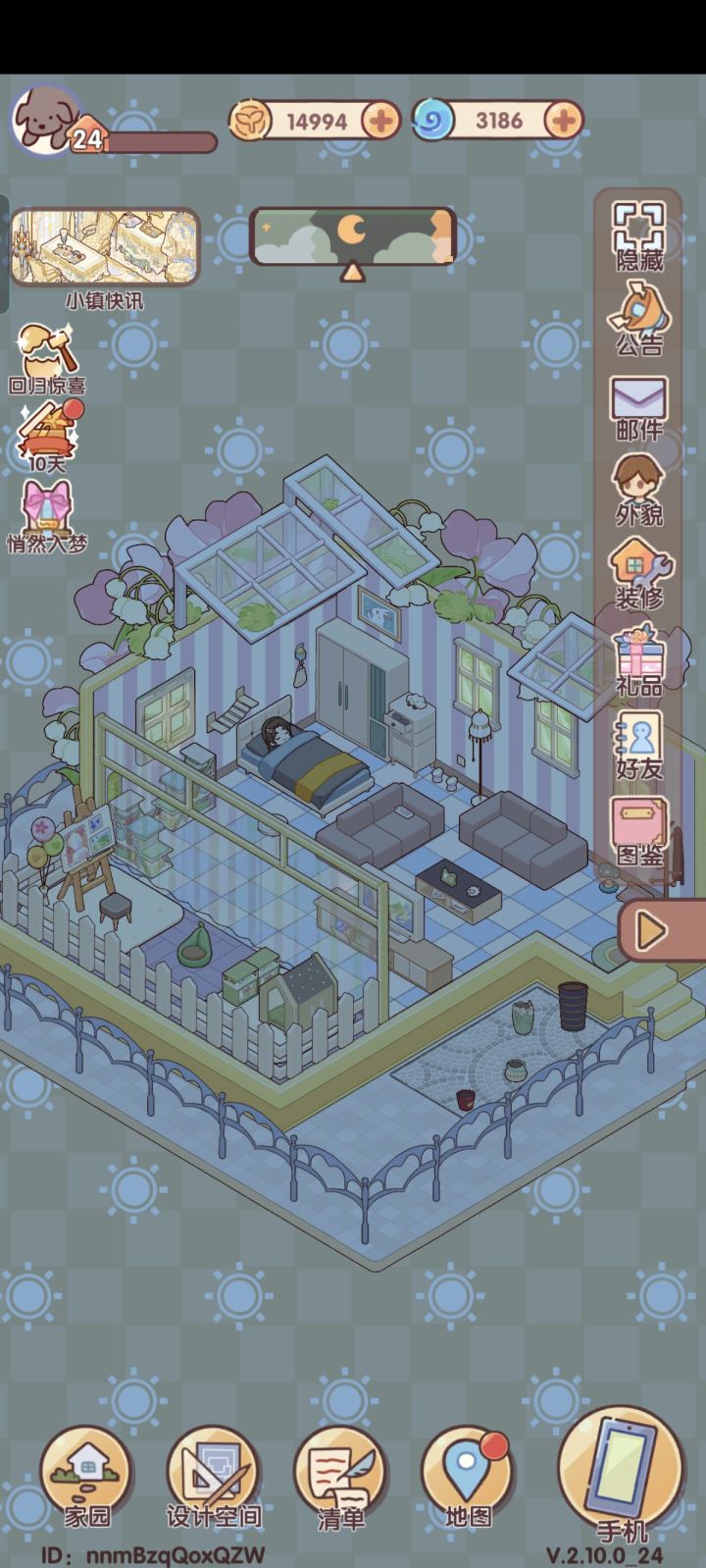Open the 邮件 mailbox
706x1568 pixels.
(x=639, y=407)
